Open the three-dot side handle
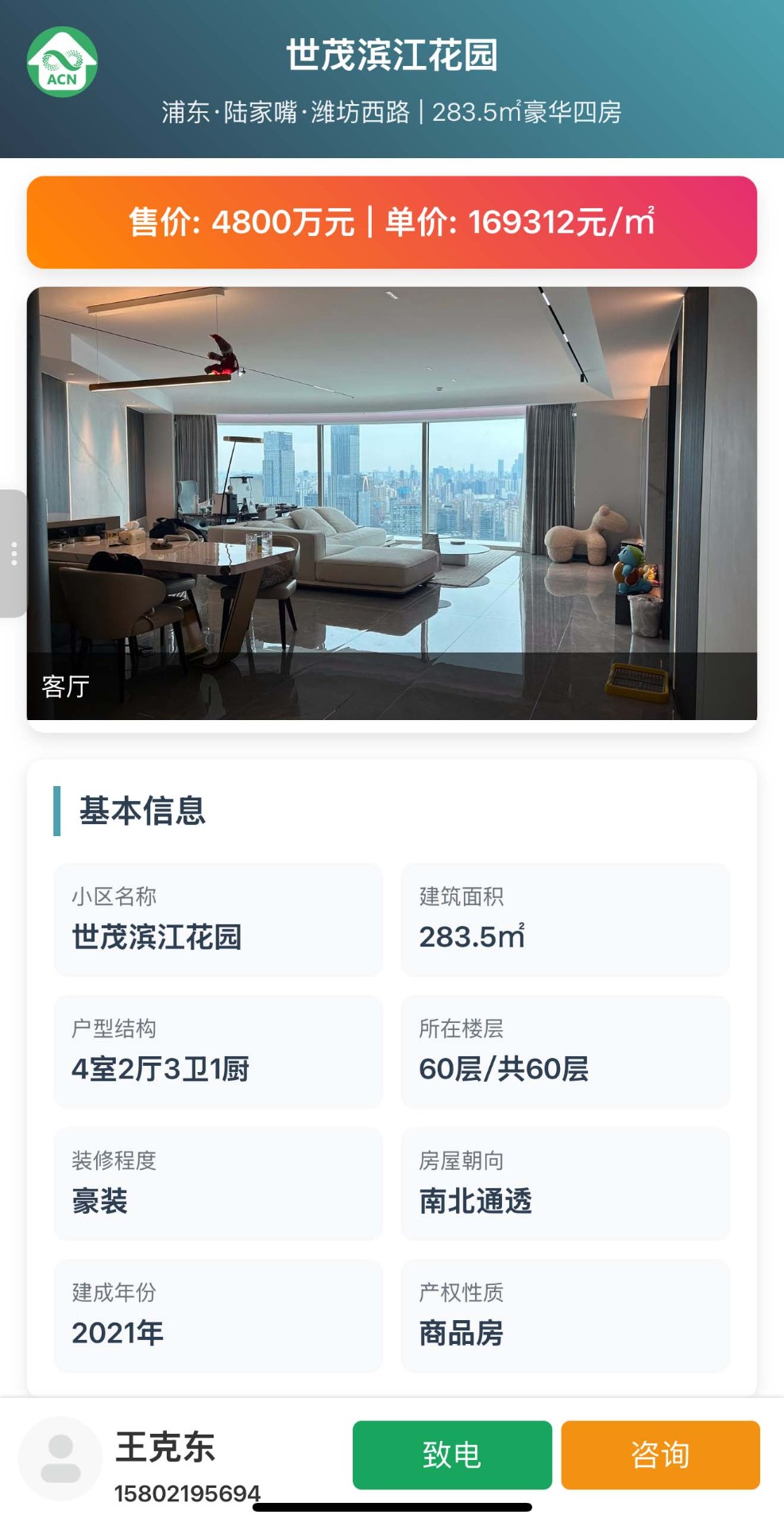 point(14,553)
